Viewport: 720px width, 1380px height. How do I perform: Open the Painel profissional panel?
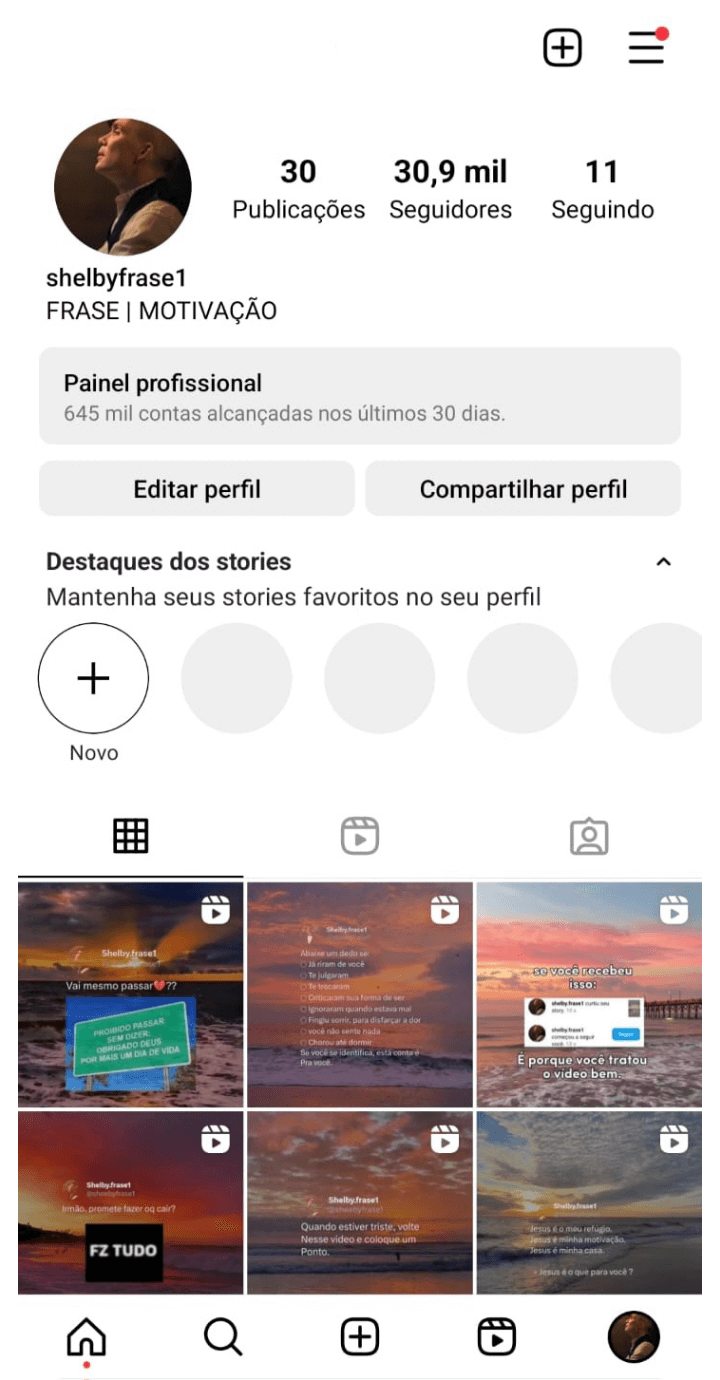point(360,396)
